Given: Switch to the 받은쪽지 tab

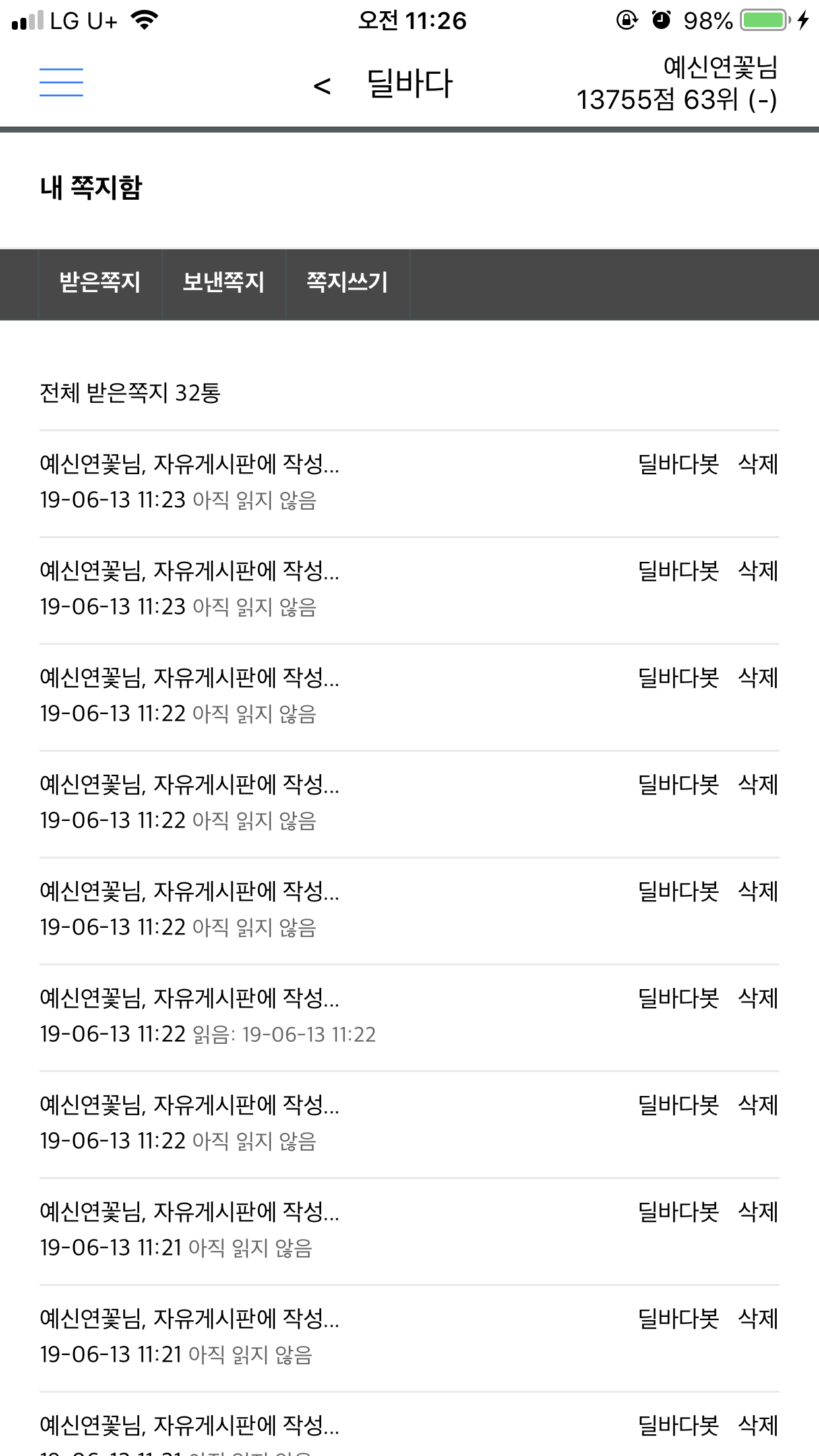Looking at the screenshot, I should tap(100, 283).
